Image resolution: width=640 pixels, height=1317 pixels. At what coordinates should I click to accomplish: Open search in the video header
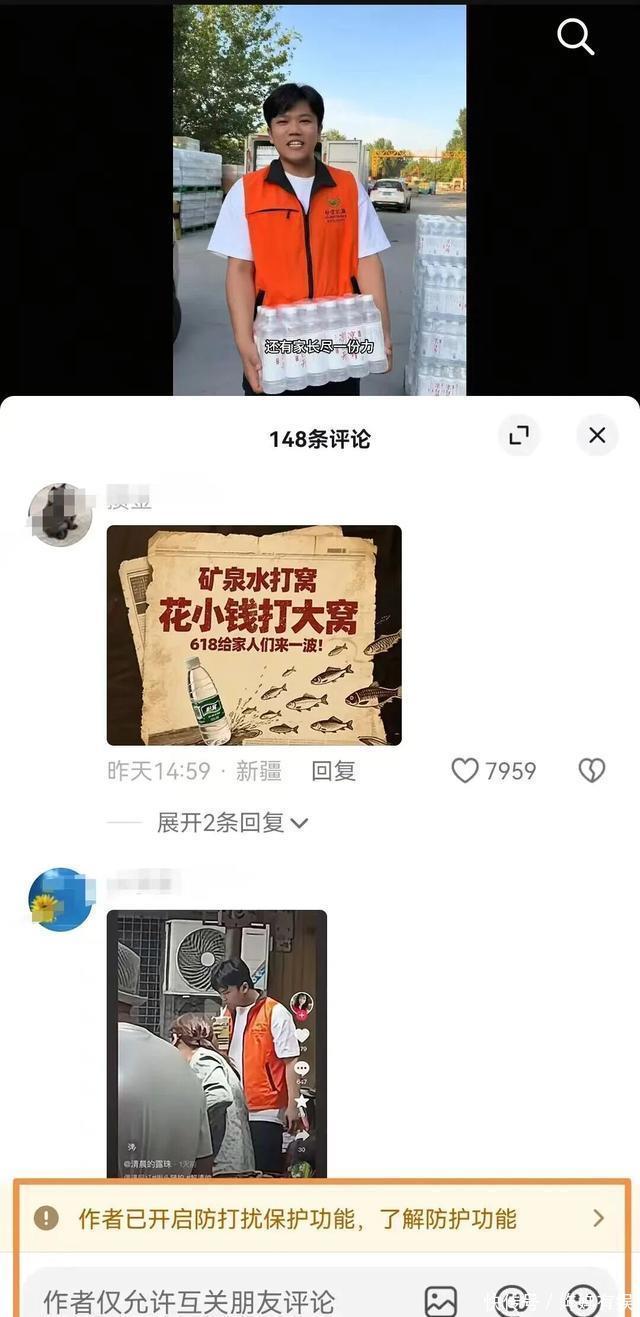click(575, 37)
